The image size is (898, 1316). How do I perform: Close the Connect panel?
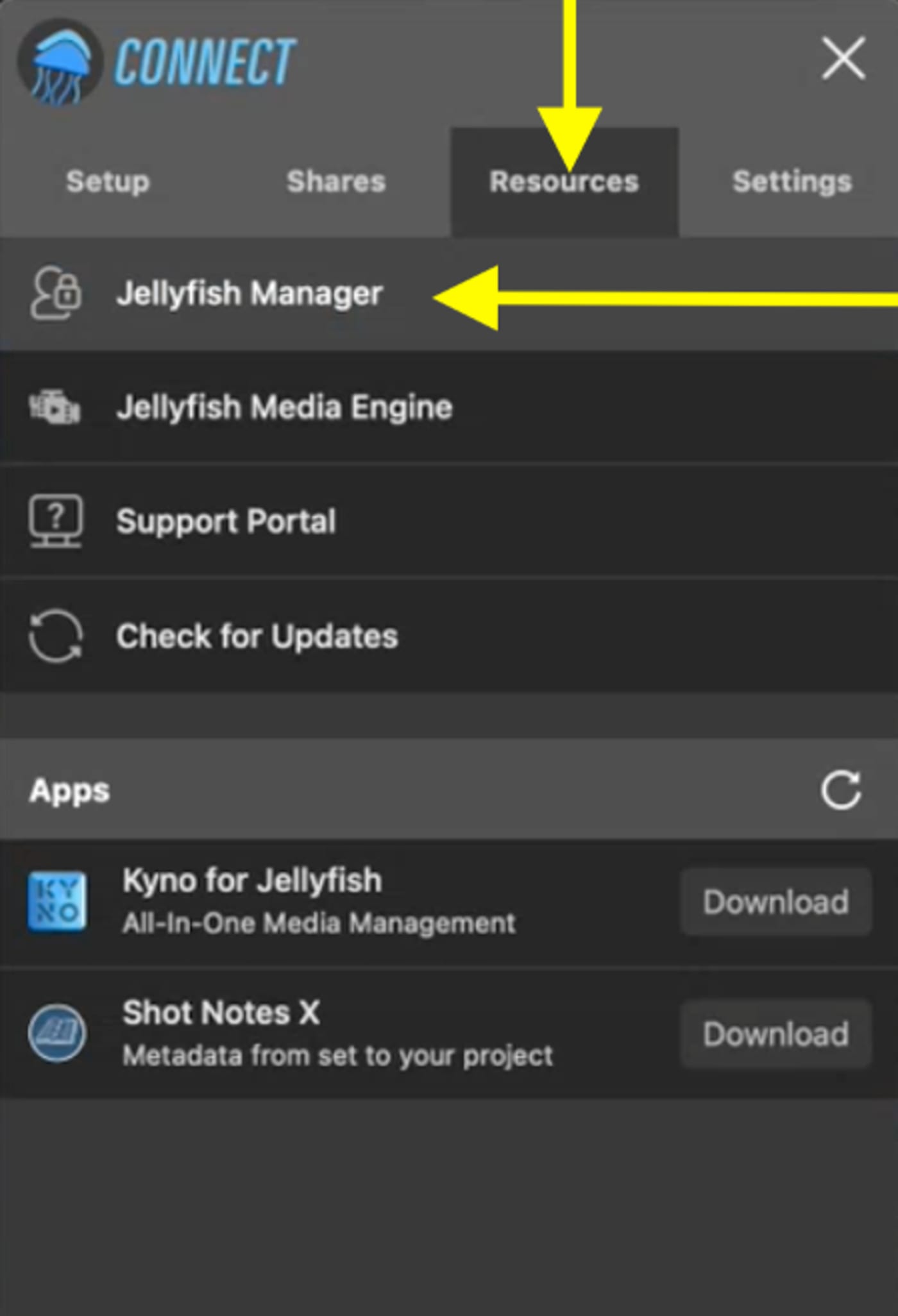tap(843, 58)
